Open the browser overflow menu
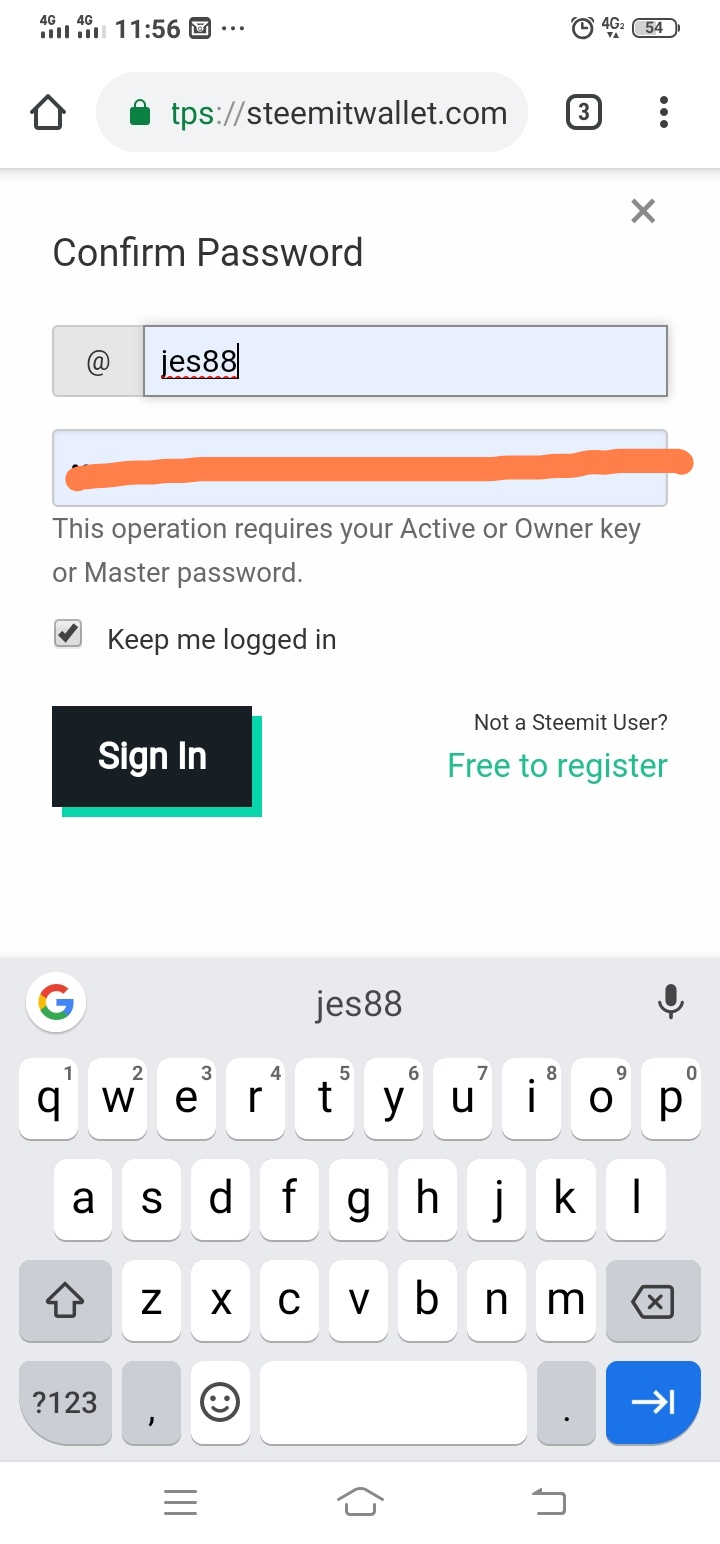Viewport: 720px width, 1544px height. (x=663, y=113)
